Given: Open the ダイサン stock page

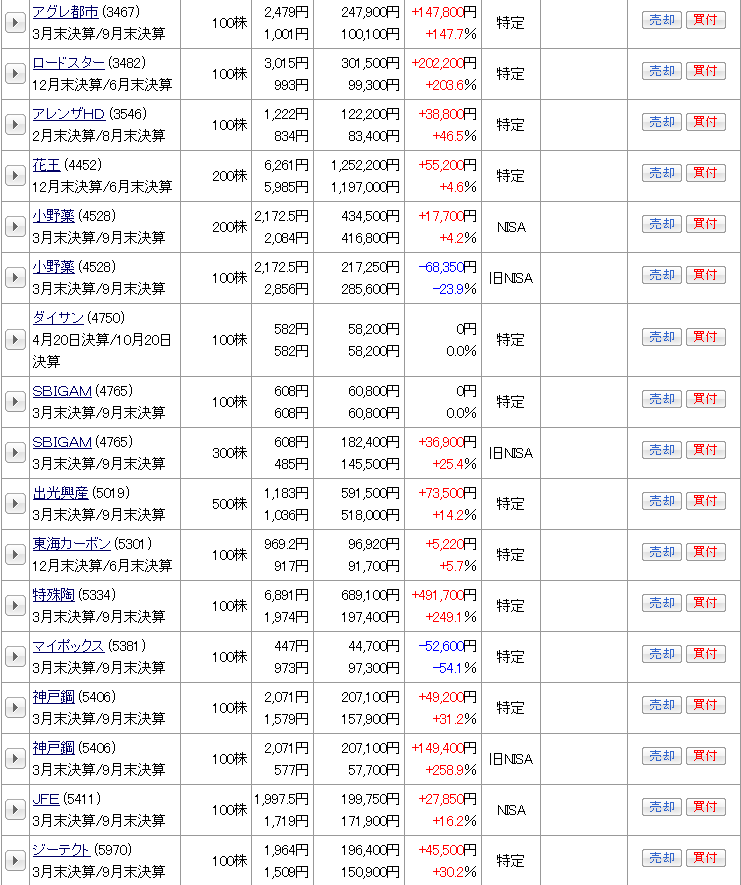Looking at the screenshot, I should point(58,317).
